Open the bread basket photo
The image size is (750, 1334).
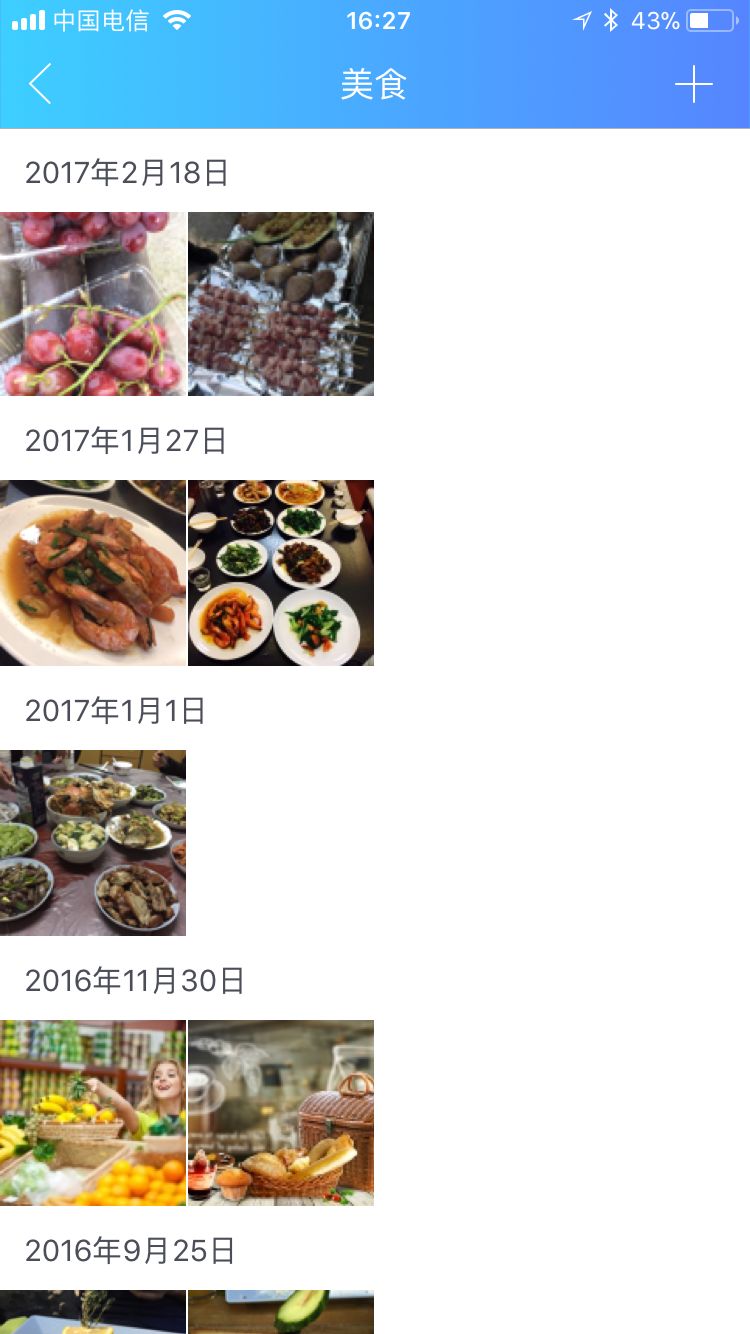click(281, 1112)
